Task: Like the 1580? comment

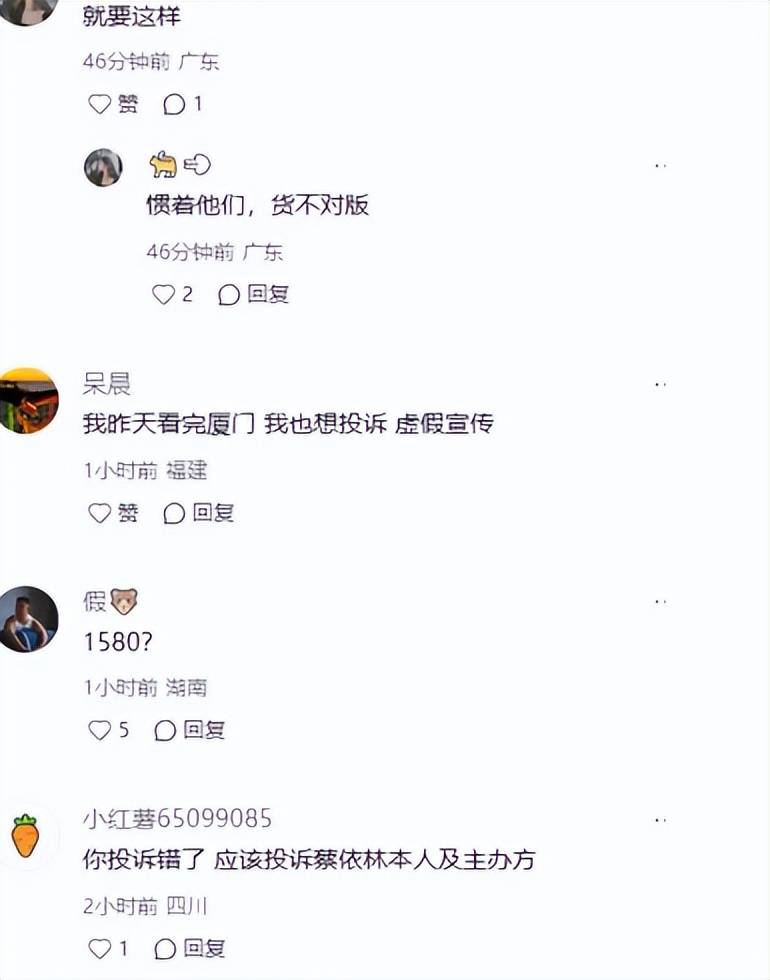Action: tap(109, 730)
